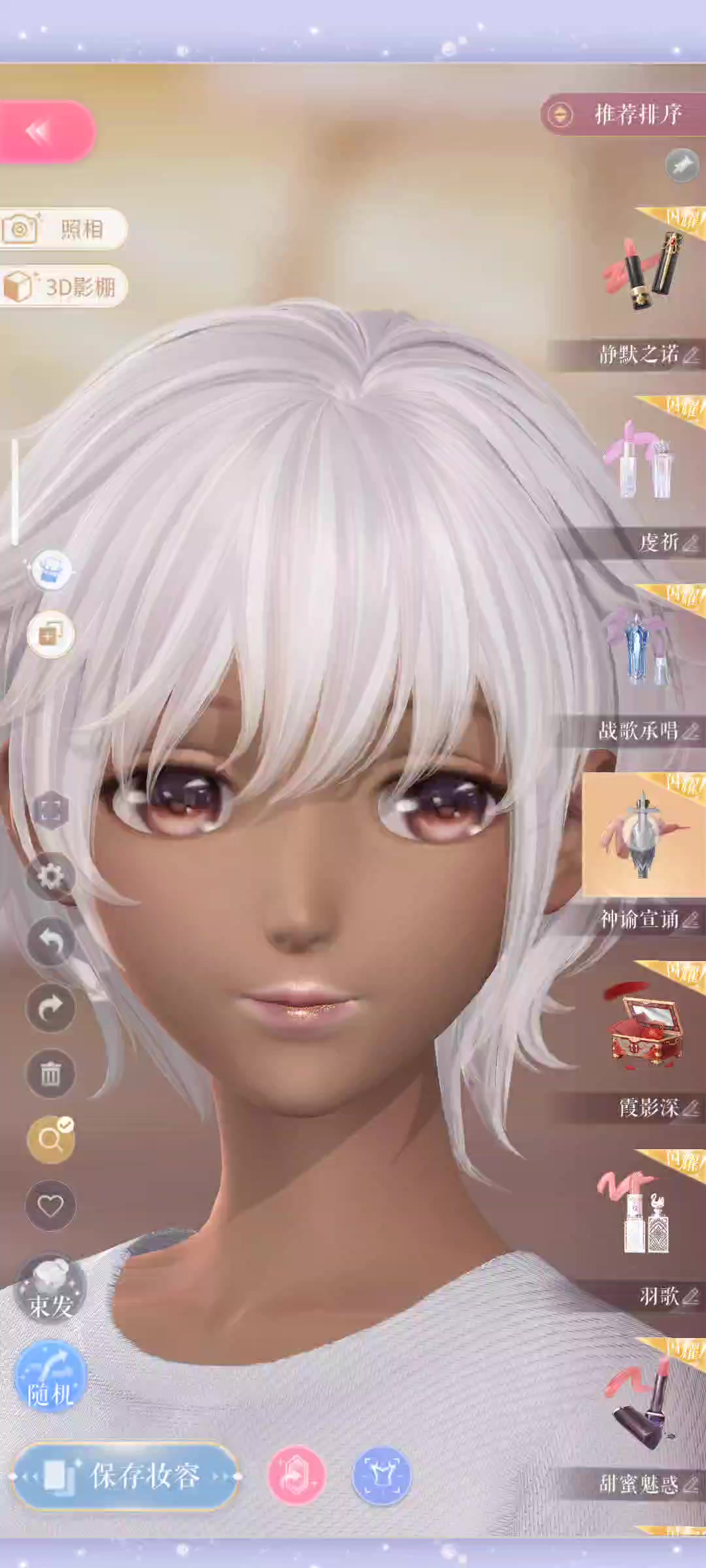Screen dimensions: 706x1568
Task: Tap the trash can delete icon
Action: click(50, 1073)
